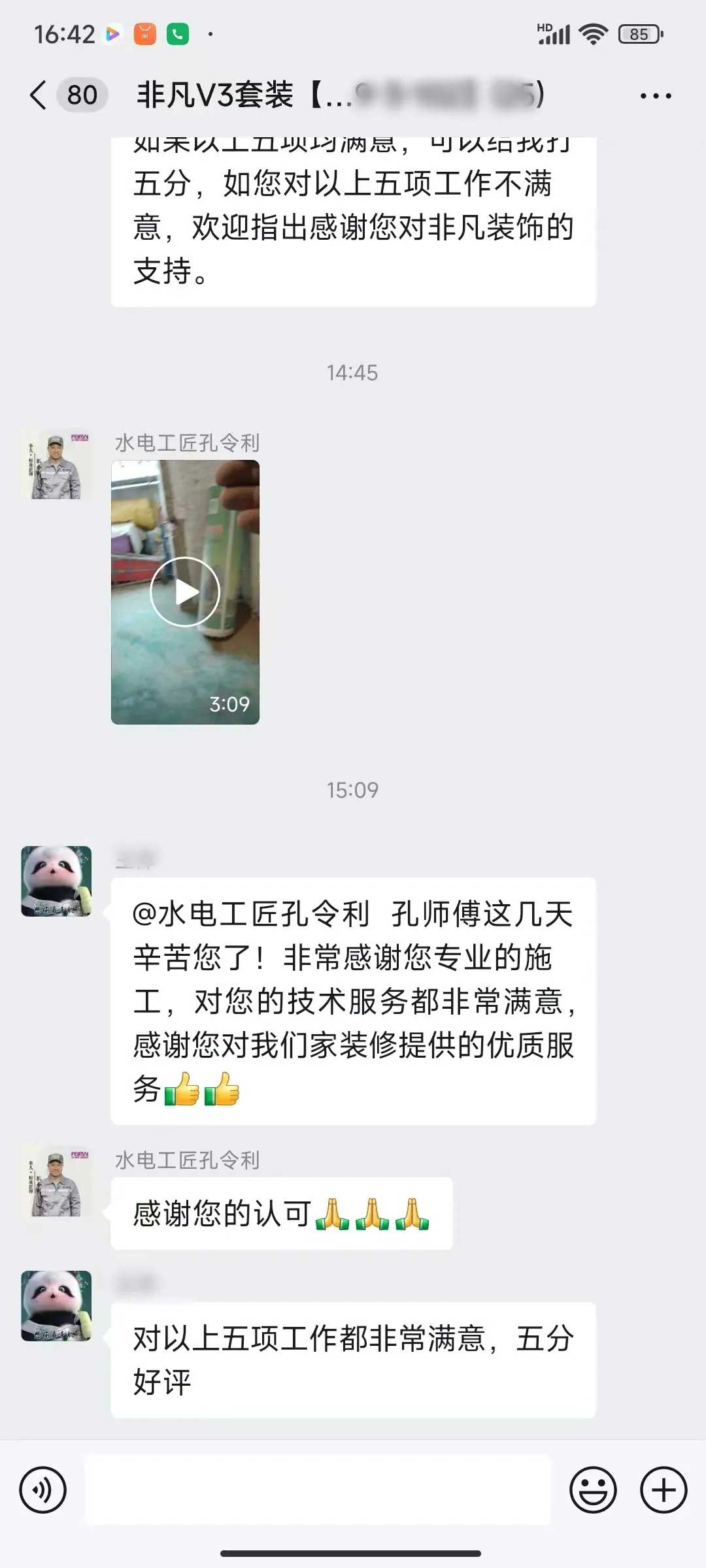The width and height of the screenshot is (706, 1568).
Task: Open the group chat overflow menu
Action: point(656,96)
